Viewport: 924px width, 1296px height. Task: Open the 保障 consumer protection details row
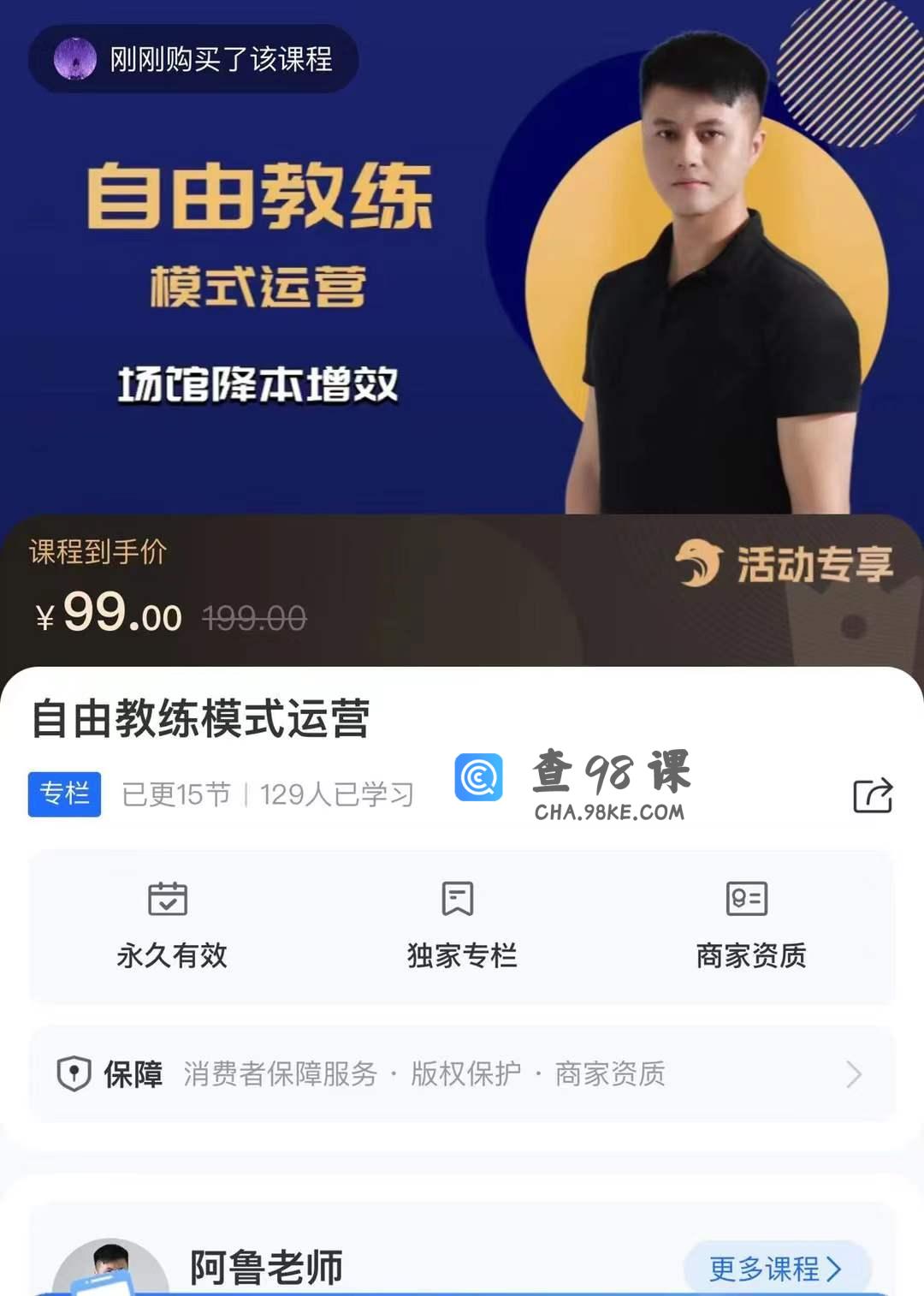click(462, 1073)
